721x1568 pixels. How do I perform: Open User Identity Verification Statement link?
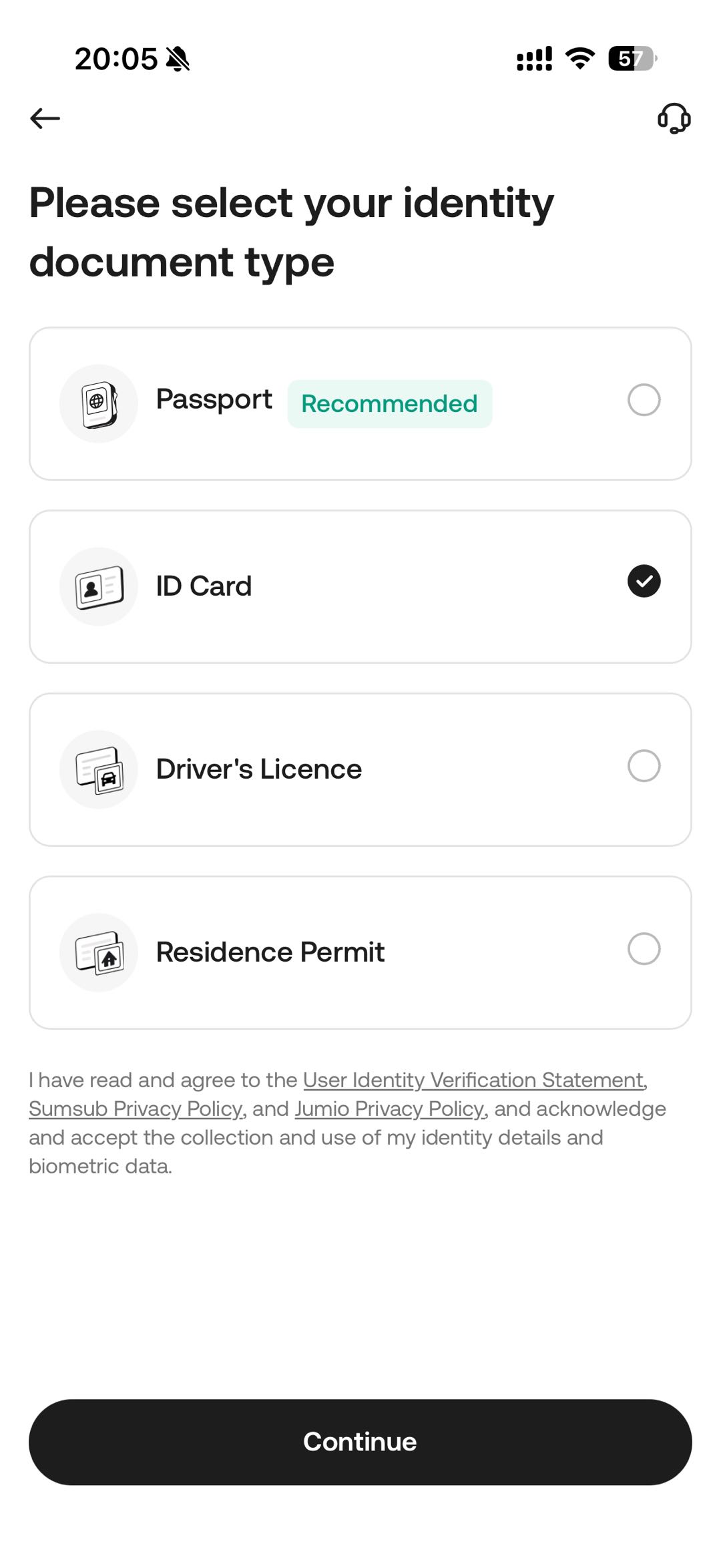pyautogui.click(x=473, y=1080)
